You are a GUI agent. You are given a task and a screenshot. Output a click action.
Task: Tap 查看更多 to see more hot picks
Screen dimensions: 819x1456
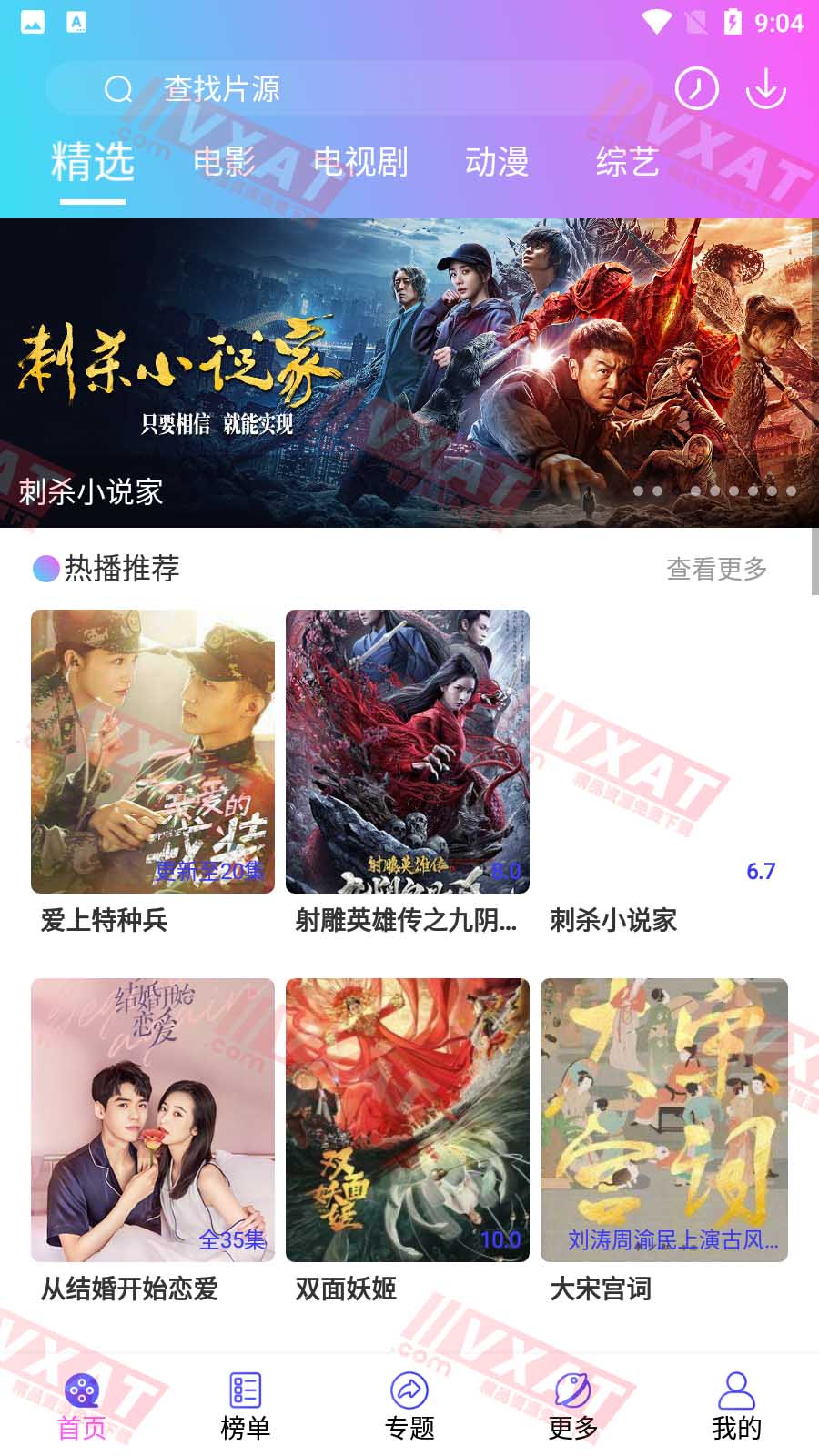[719, 569]
